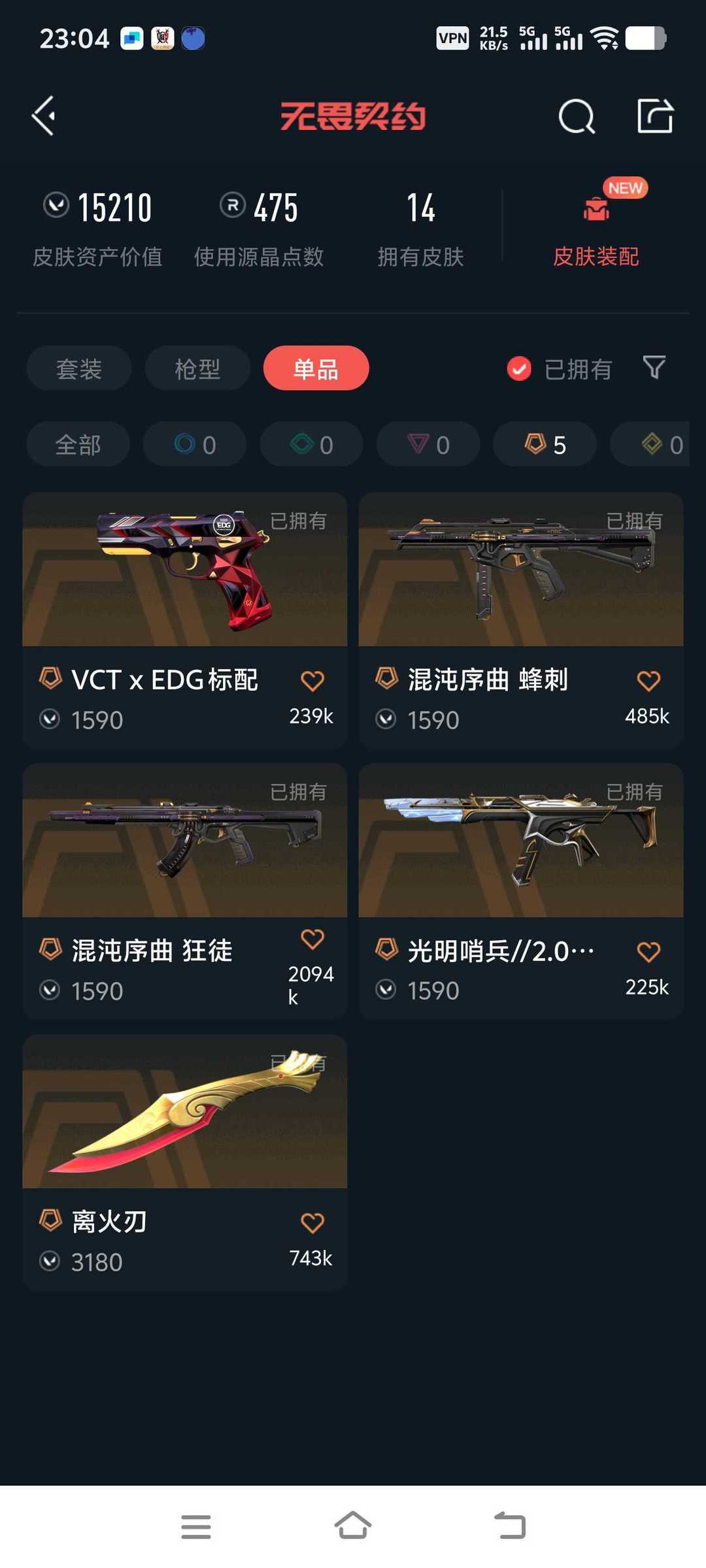Screen dimensions: 706x1568
Task: Filter by the orange tier chip showing 5
Action: tap(545, 445)
